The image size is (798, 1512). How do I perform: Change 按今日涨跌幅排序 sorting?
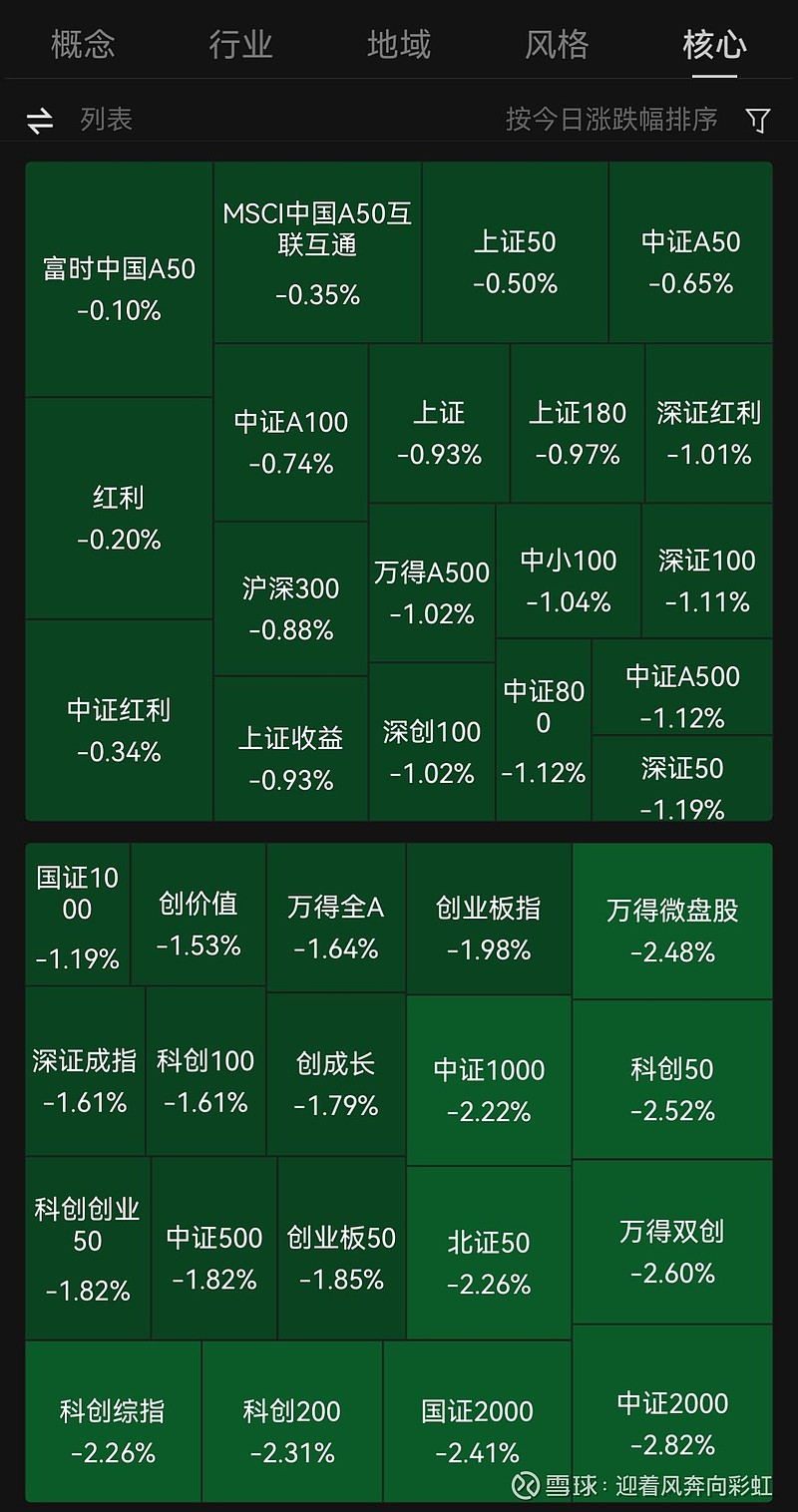point(611,121)
